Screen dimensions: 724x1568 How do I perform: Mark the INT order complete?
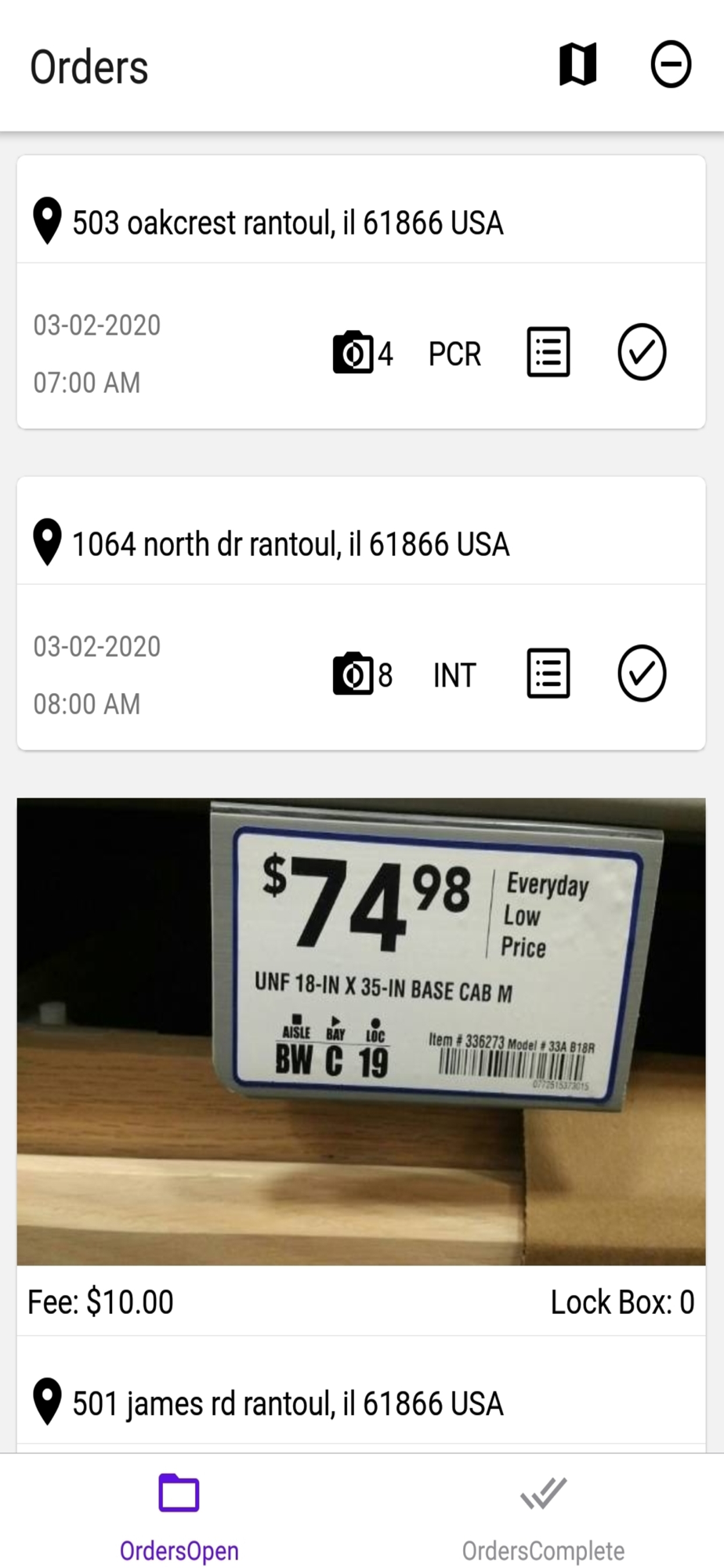click(642, 673)
